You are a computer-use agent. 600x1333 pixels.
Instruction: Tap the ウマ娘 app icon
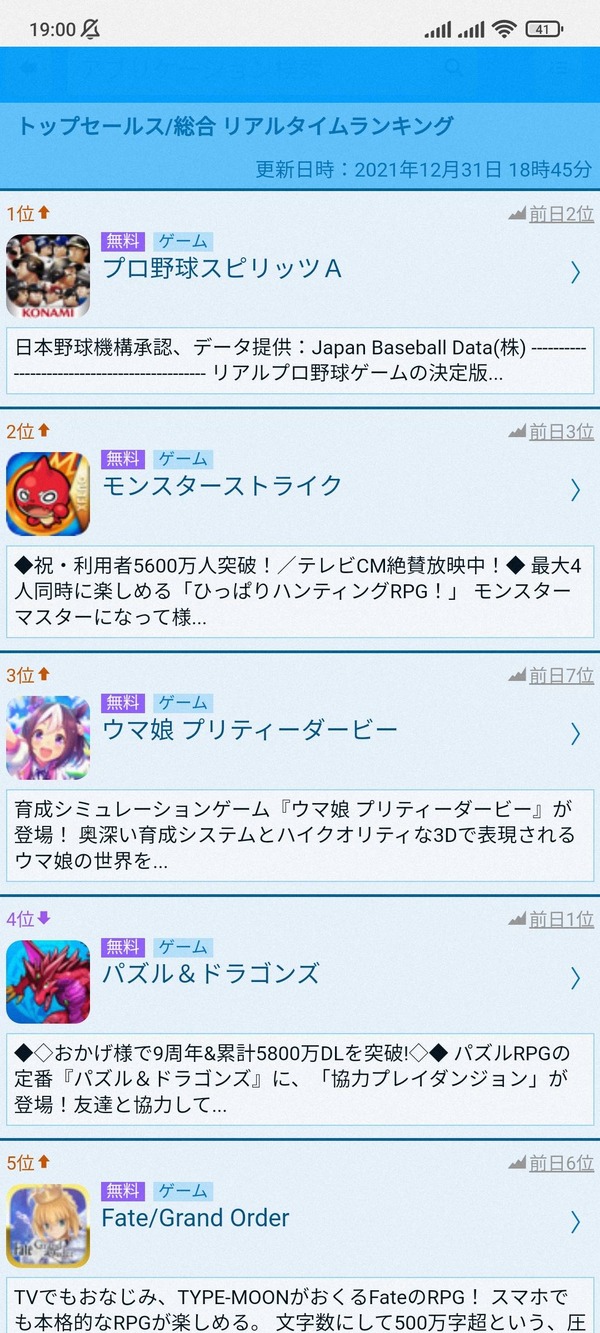click(x=48, y=738)
